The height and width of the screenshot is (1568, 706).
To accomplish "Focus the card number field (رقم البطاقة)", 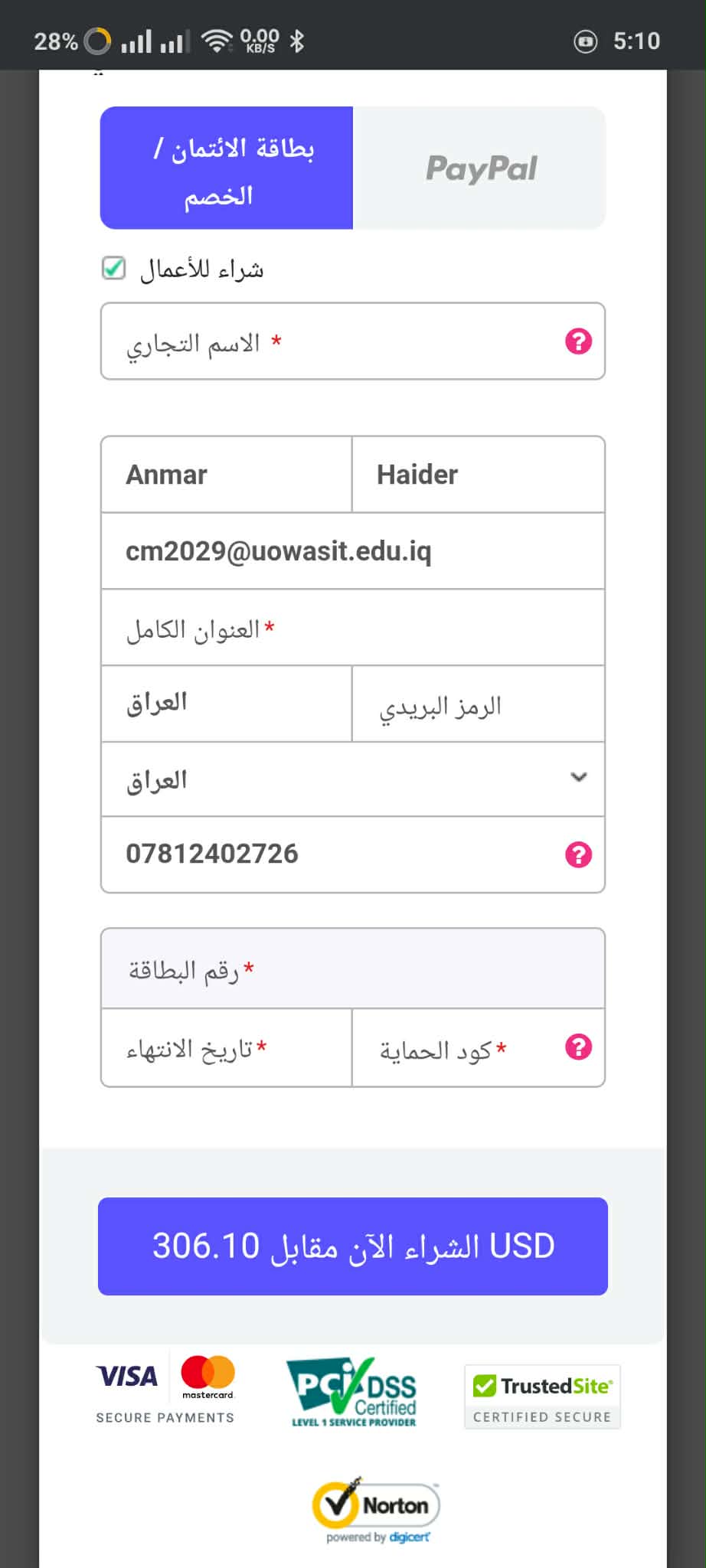I will 352,969.
